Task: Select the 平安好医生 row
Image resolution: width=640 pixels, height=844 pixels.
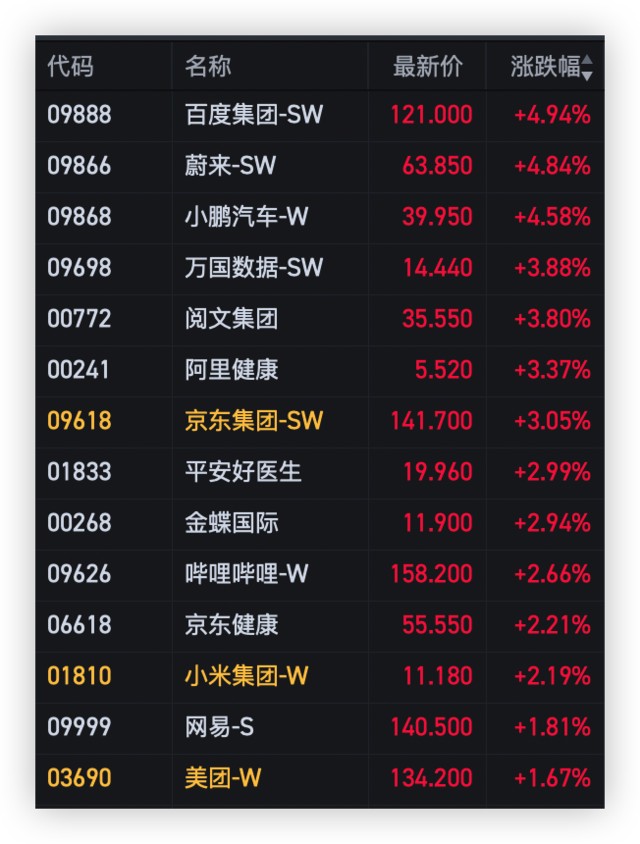Action: [243, 472]
